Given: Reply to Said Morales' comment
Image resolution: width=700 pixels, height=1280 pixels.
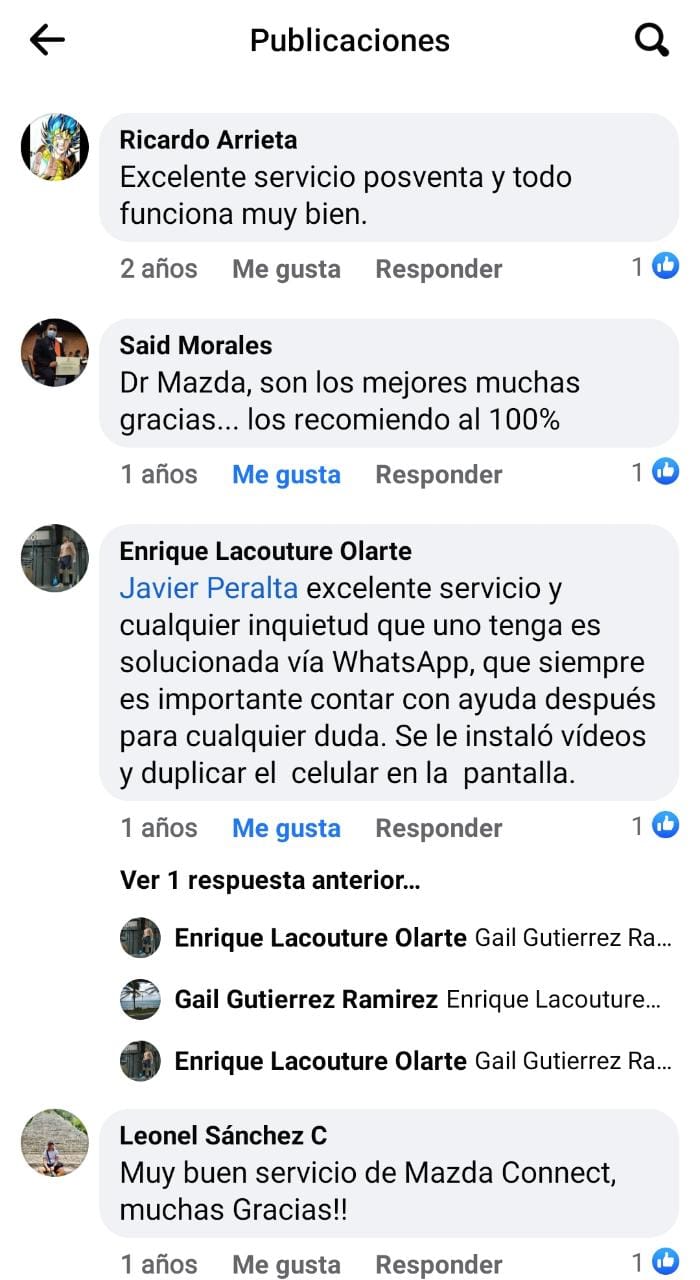Looking at the screenshot, I should coord(438,474).
